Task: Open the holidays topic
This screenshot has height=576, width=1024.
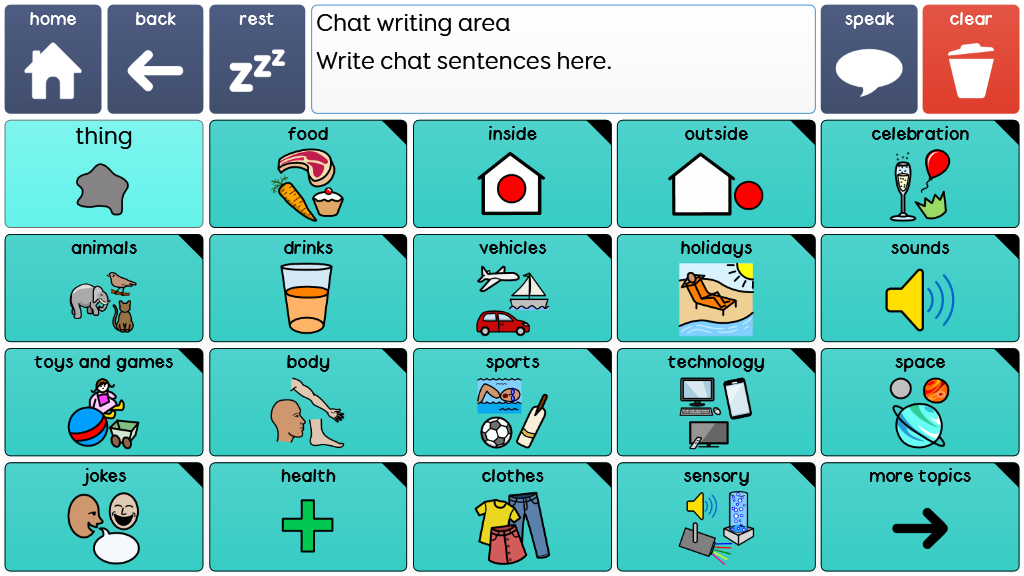Action: [716, 288]
